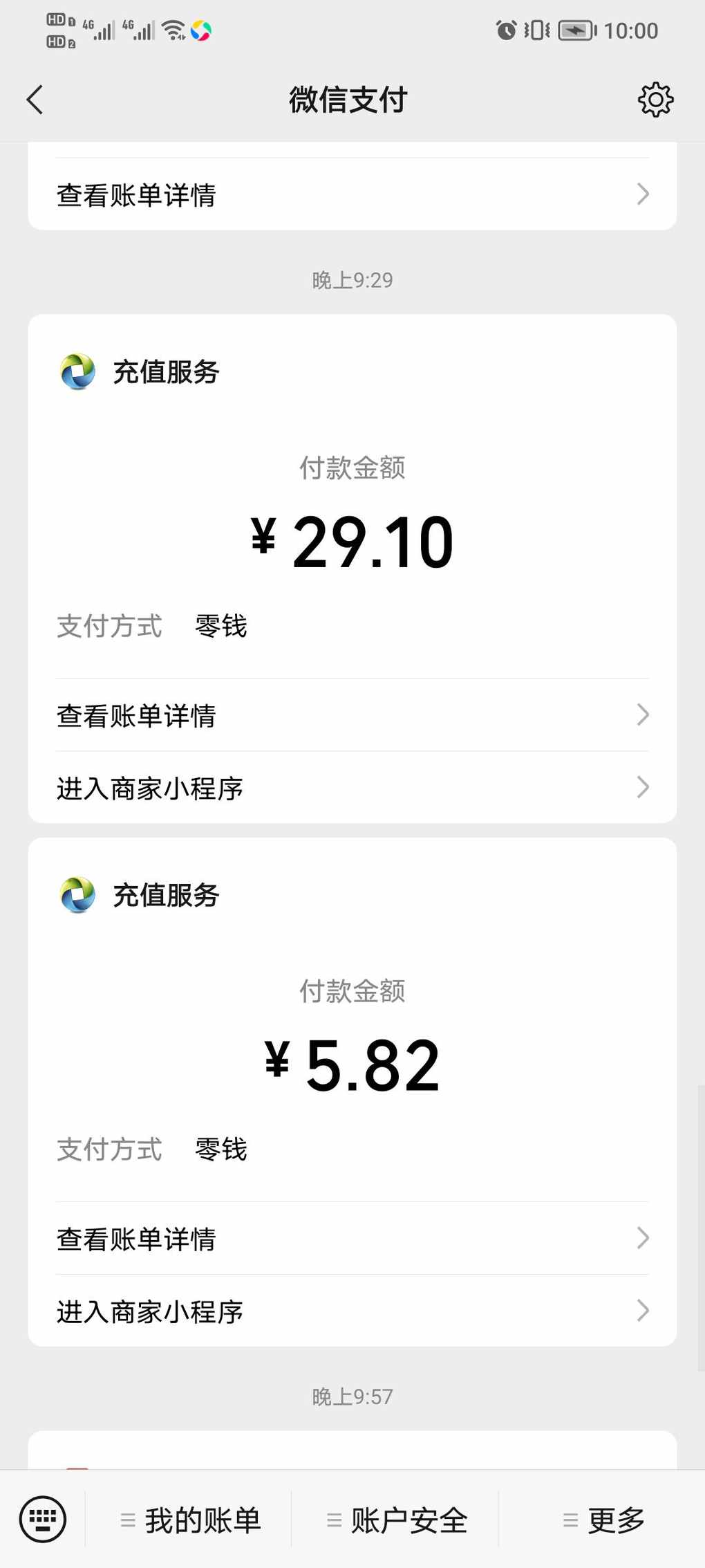The height and width of the screenshot is (1568, 705).
Task: Open 查看账单详情 for the ¥29.10 payment
Action: 352,715
